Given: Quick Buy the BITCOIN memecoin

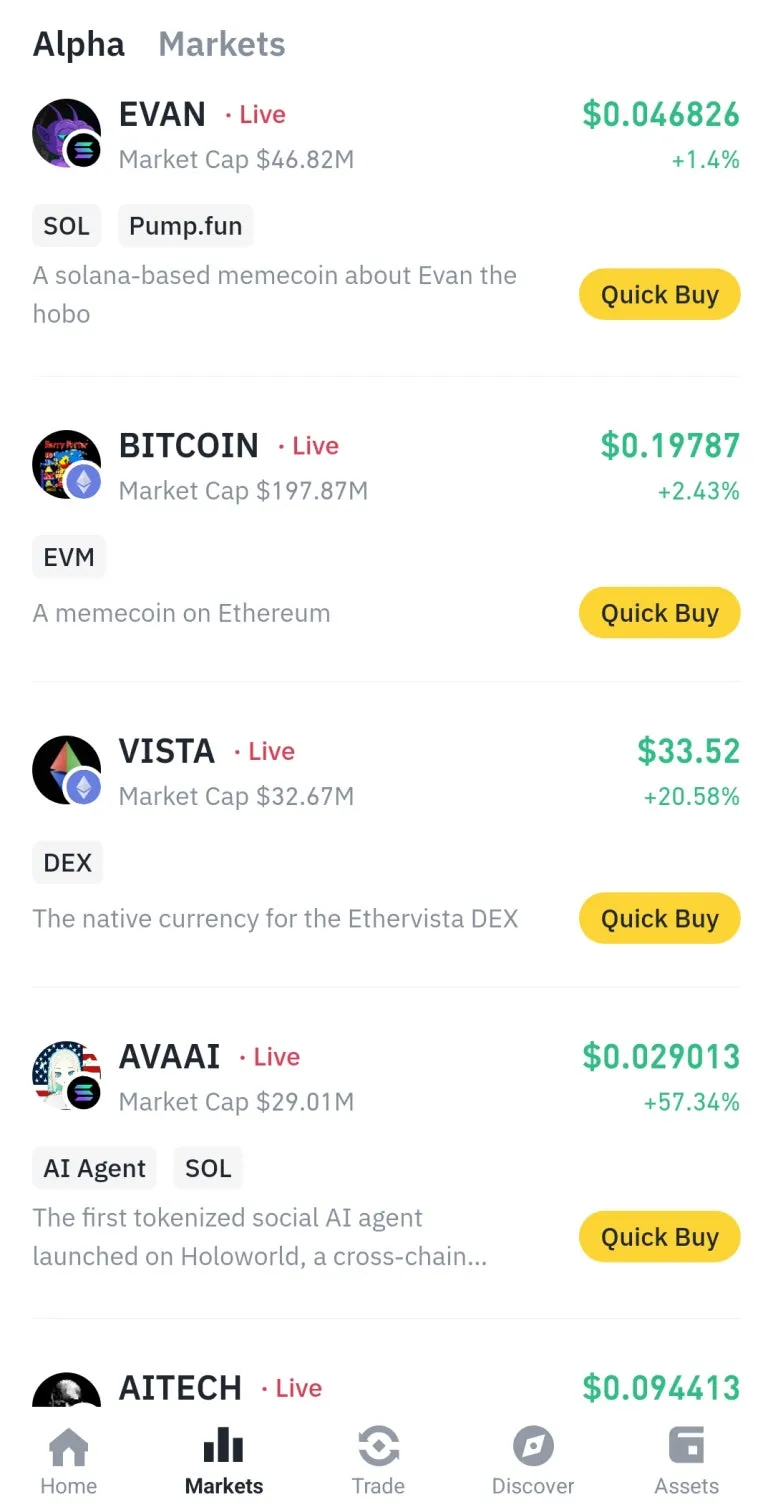Looking at the screenshot, I should 659,613.
